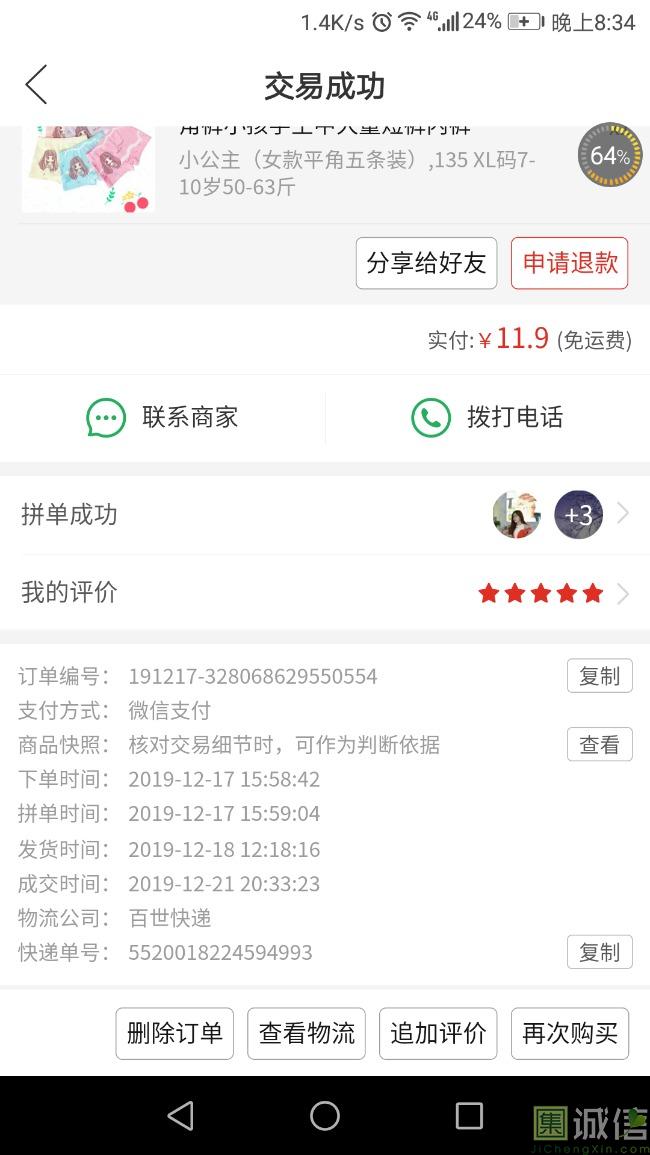The image size is (650, 1155).
Task: Contact the seller via 联系商家
Action: (x=163, y=417)
